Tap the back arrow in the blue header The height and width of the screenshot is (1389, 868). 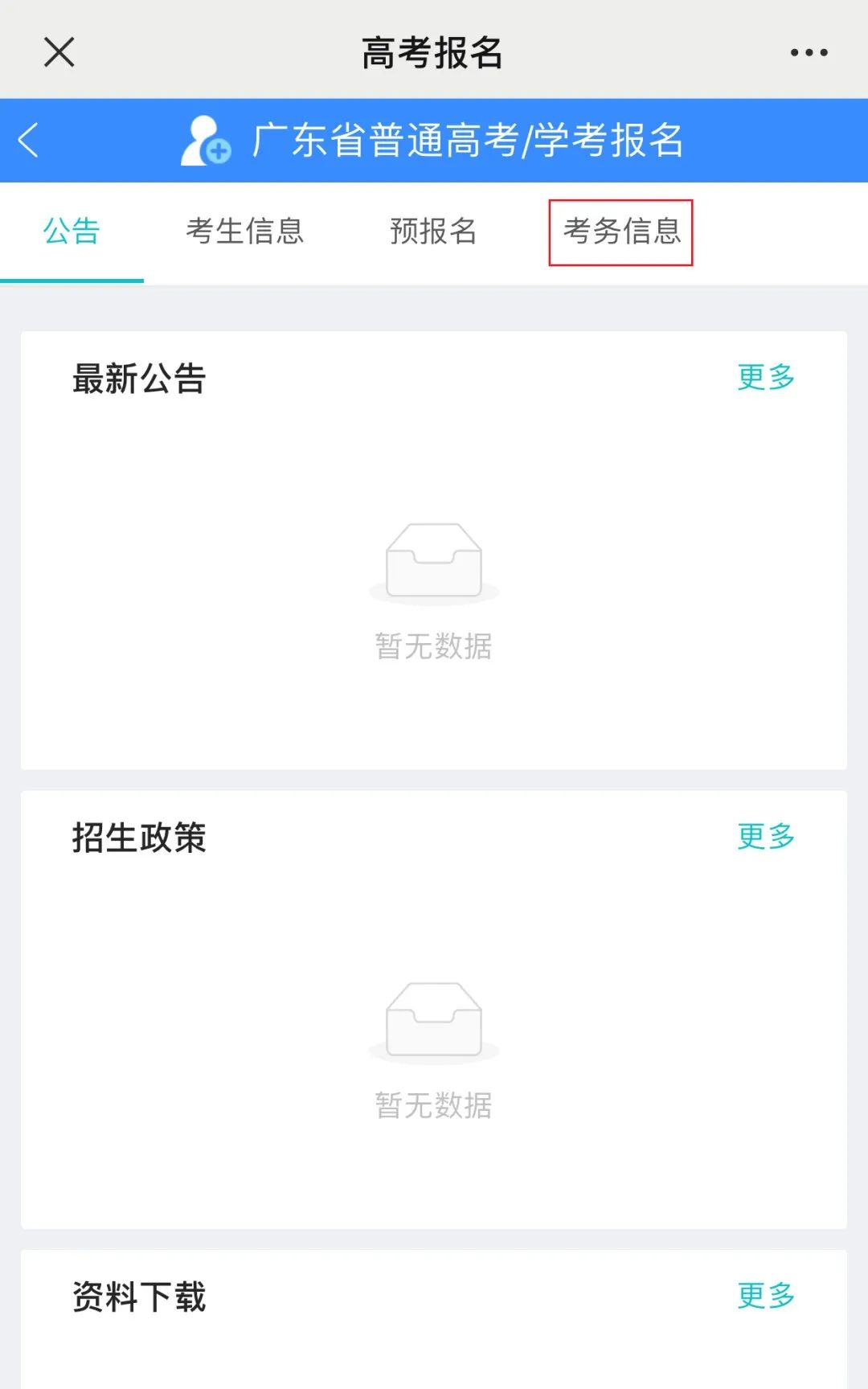[x=31, y=141]
